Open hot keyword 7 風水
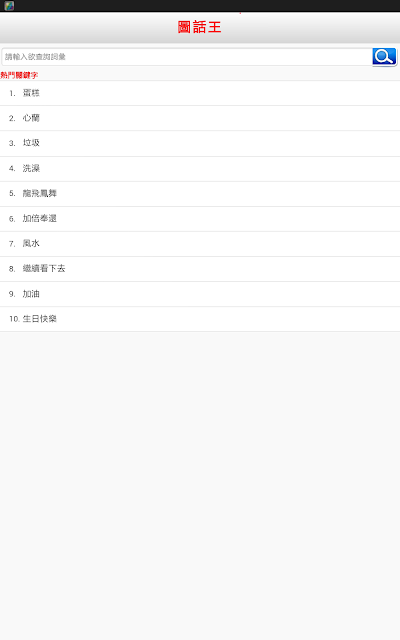Image resolution: width=400 pixels, height=640 pixels. click(200, 244)
